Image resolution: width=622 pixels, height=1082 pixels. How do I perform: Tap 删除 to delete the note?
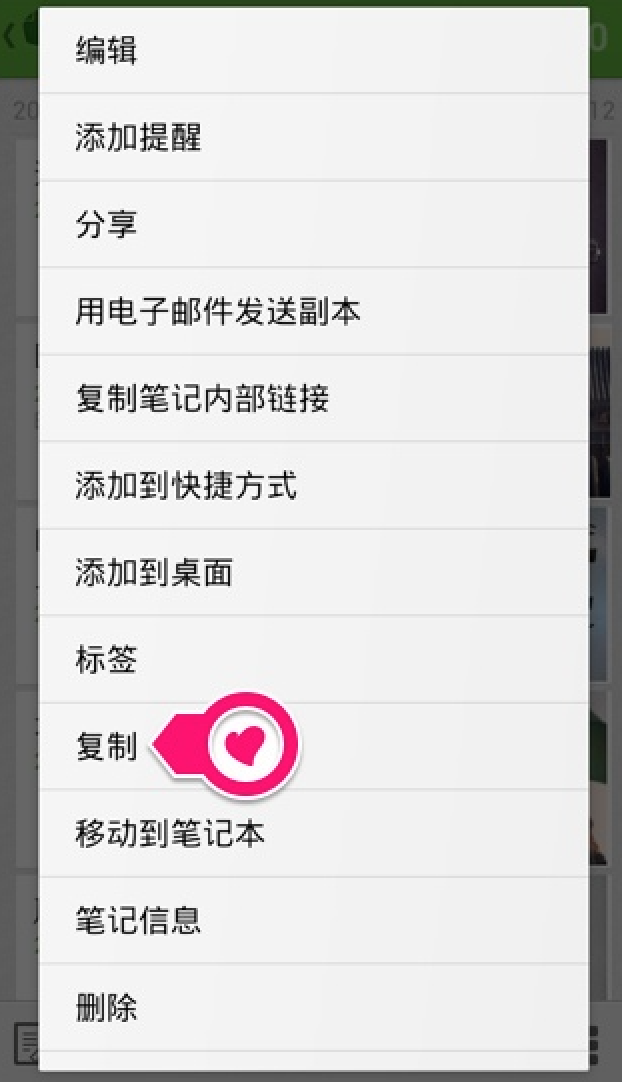(x=313, y=1007)
